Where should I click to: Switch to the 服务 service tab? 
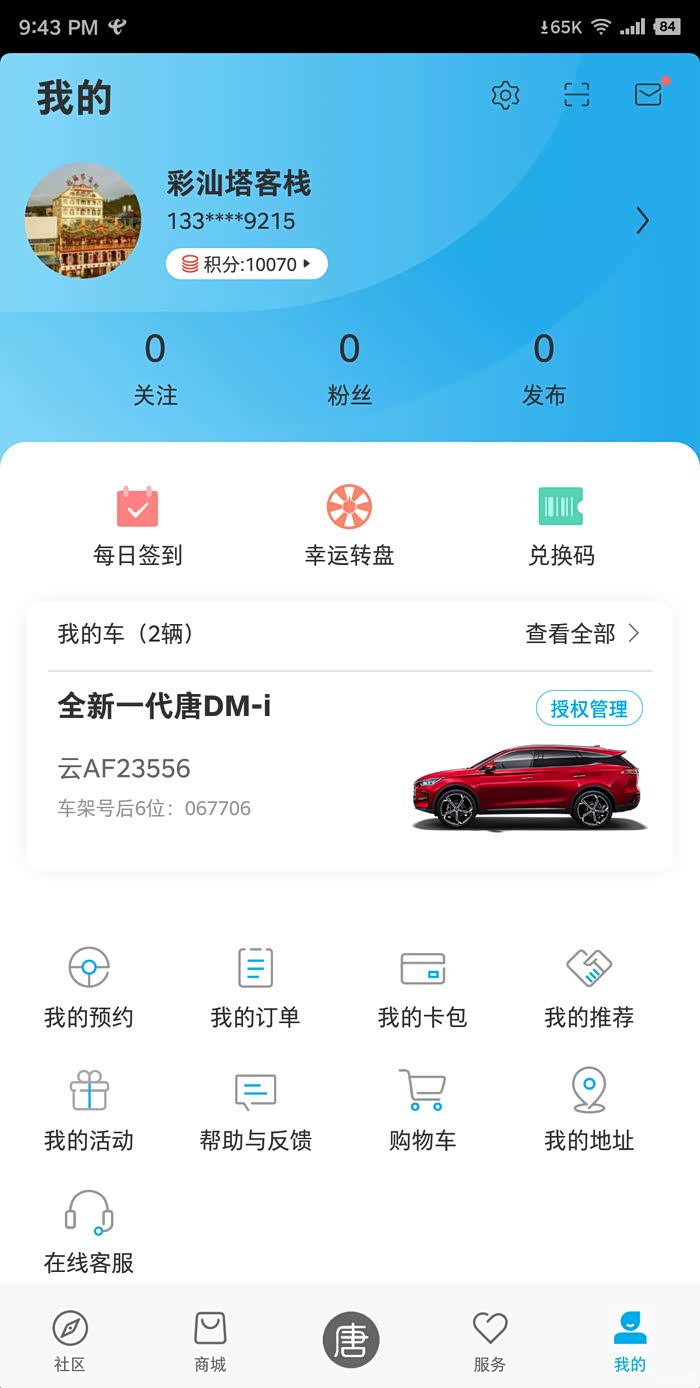click(x=490, y=1341)
